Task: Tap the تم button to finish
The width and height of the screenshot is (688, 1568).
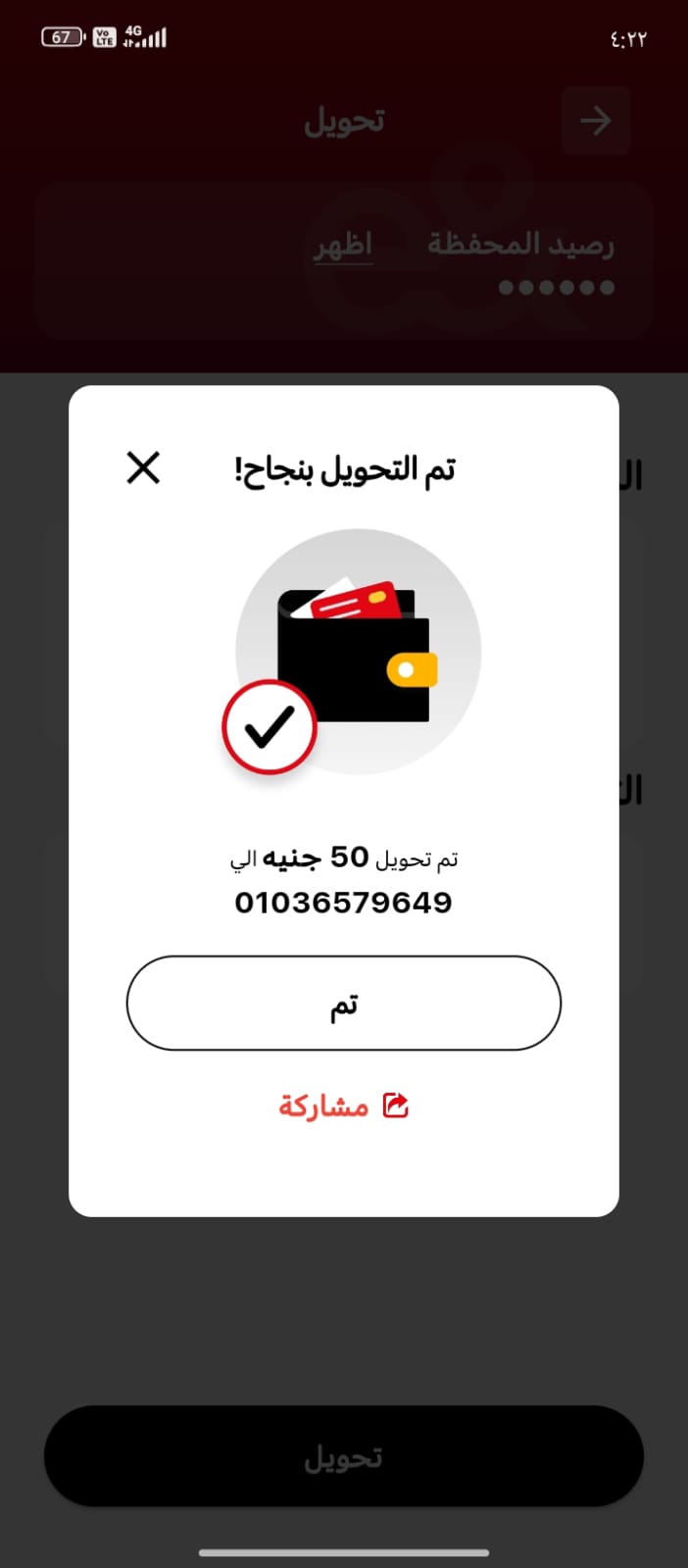Action: (x=343, y=1004)
